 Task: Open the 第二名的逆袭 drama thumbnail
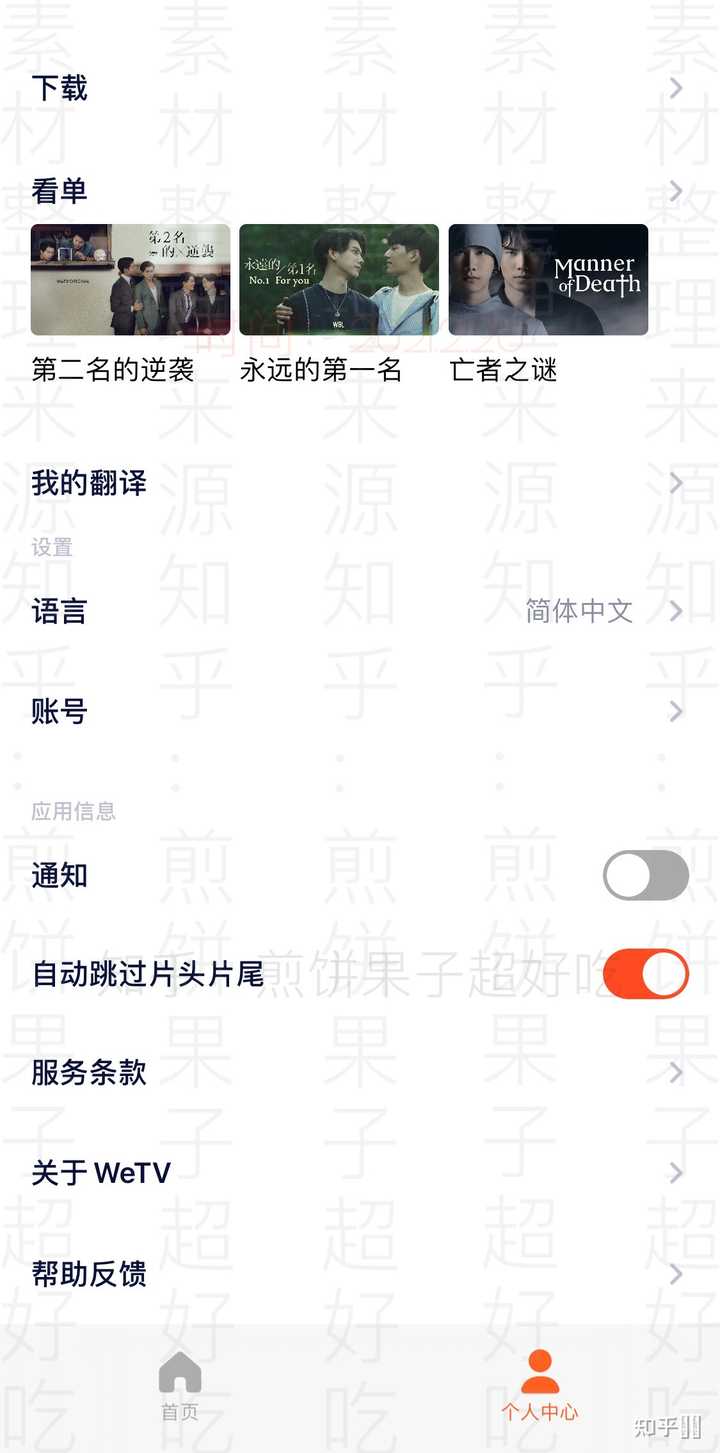(x=131, y=280)
